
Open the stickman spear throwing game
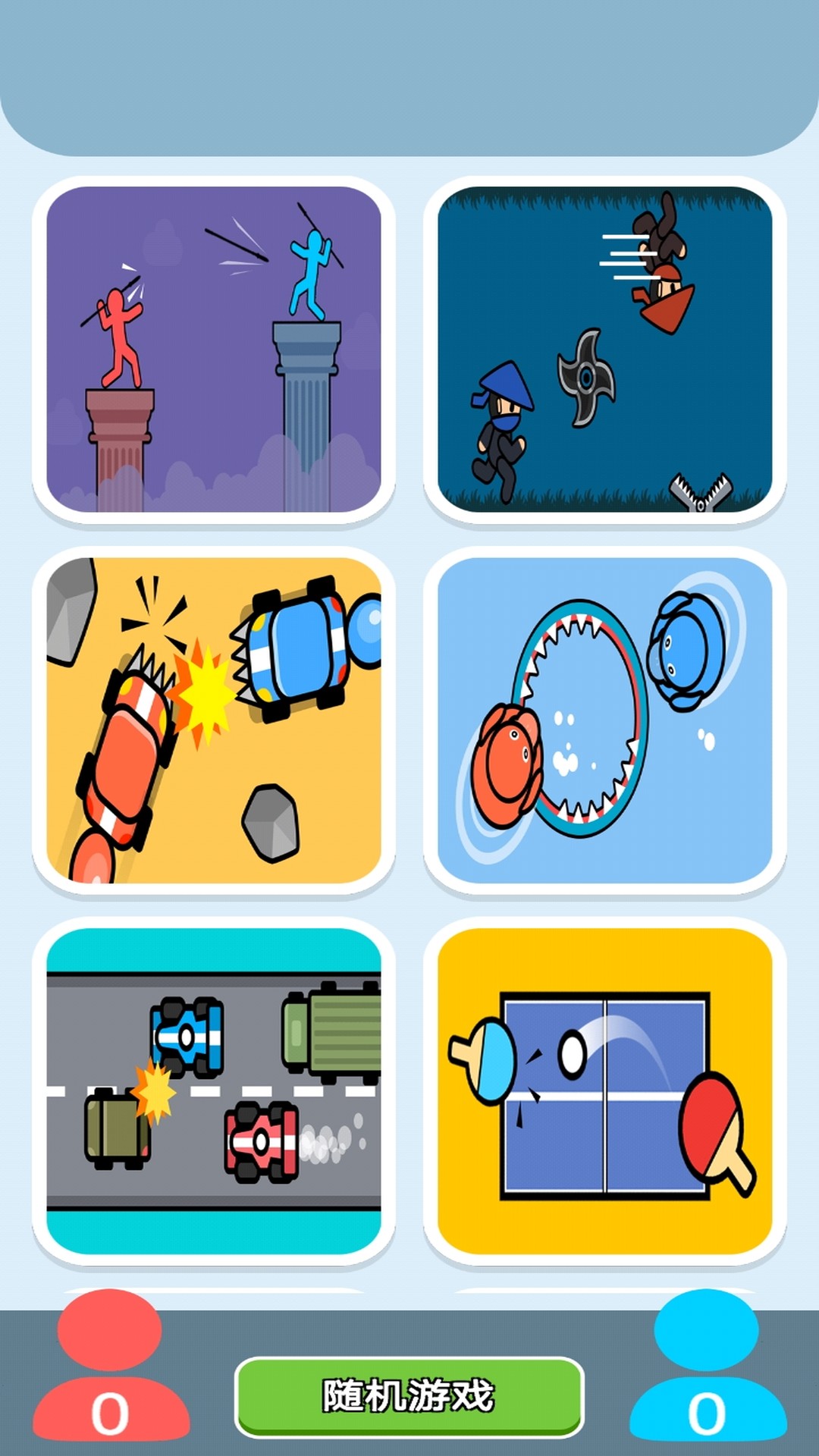[214, 350]
